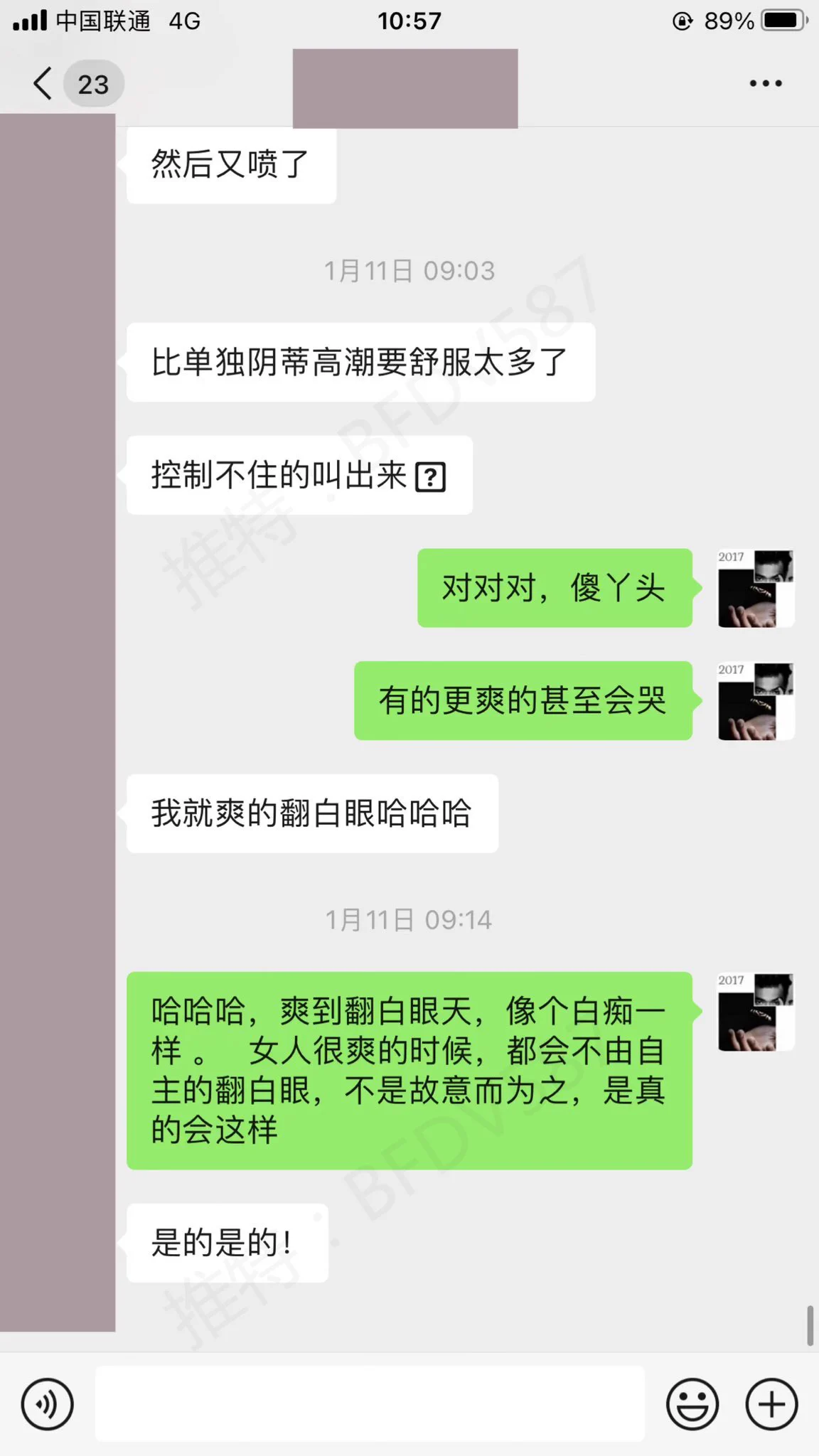
Task: Go back to the chat list
Action: [43, 84]
